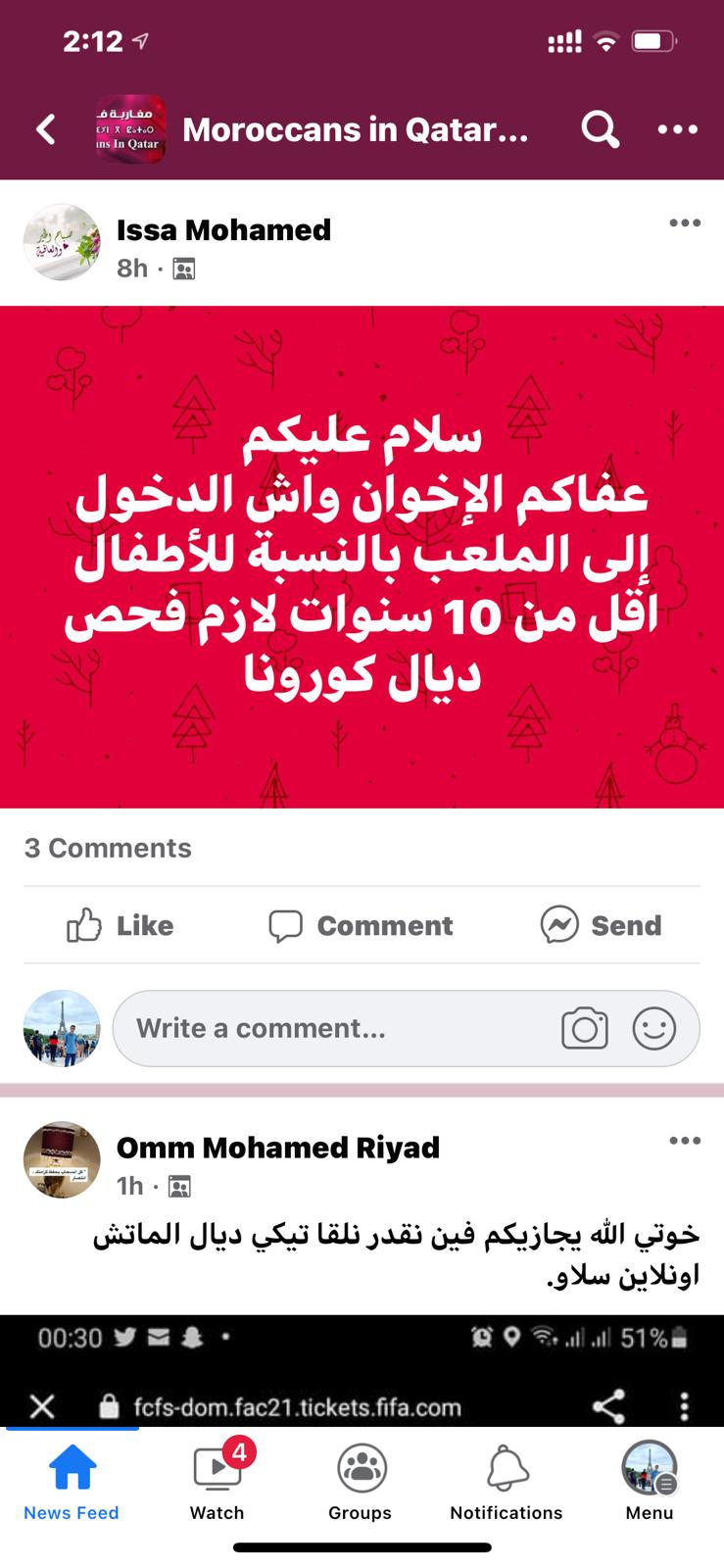View the 3 comments
The width and height of the screenshot is (724, 1568).
(x=108, y=848)
